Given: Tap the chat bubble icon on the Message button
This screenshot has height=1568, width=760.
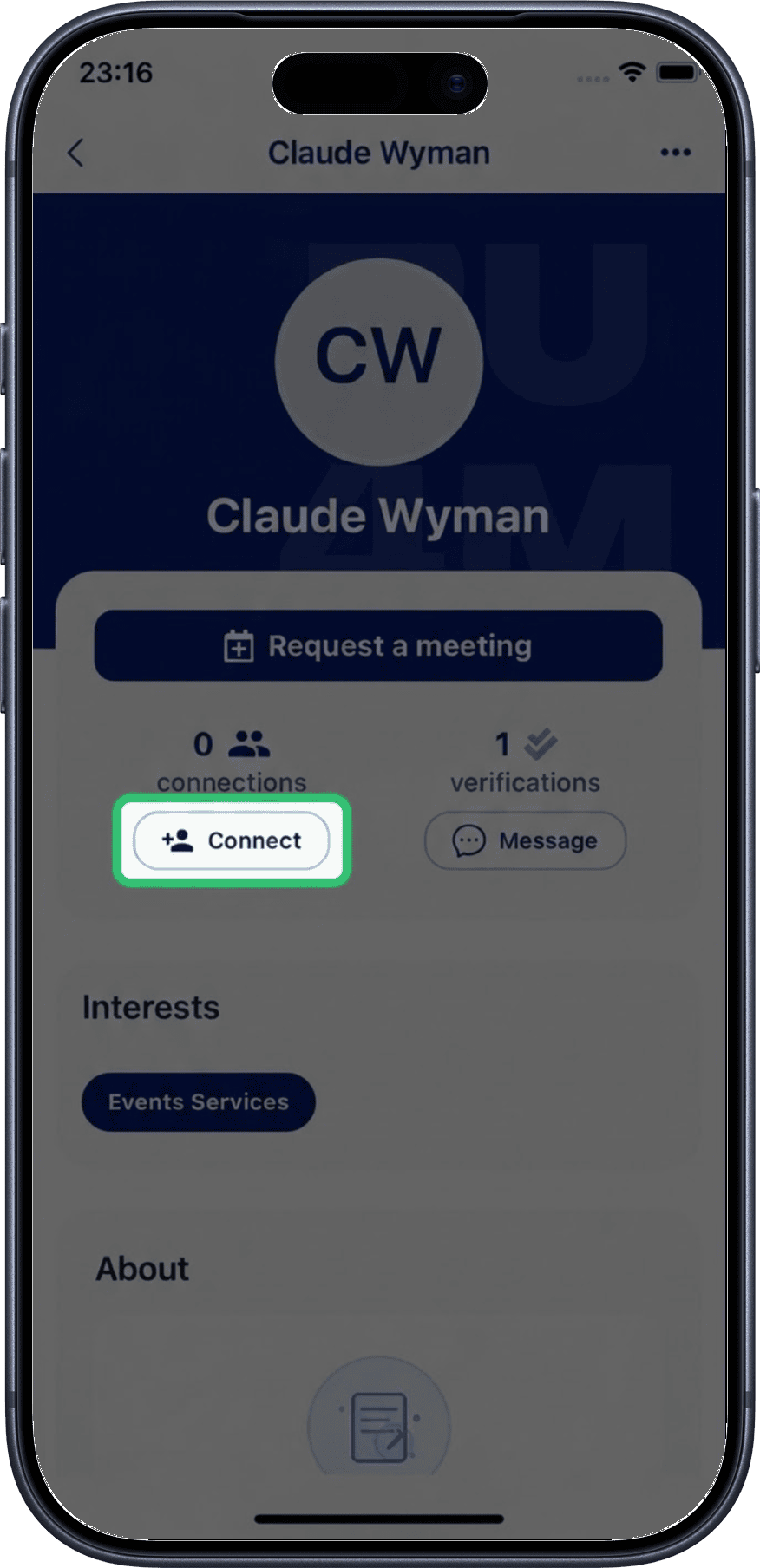Looking at the screenshot, I should point(468,840).
